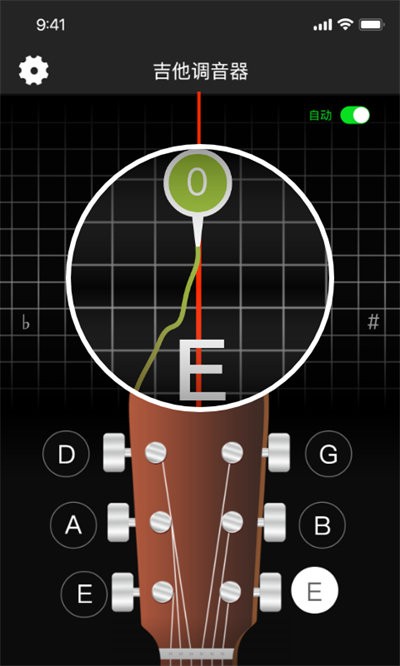This screenshot has height=666, width=400.
Task: Select the G string button
Action: tap(329, 454)
